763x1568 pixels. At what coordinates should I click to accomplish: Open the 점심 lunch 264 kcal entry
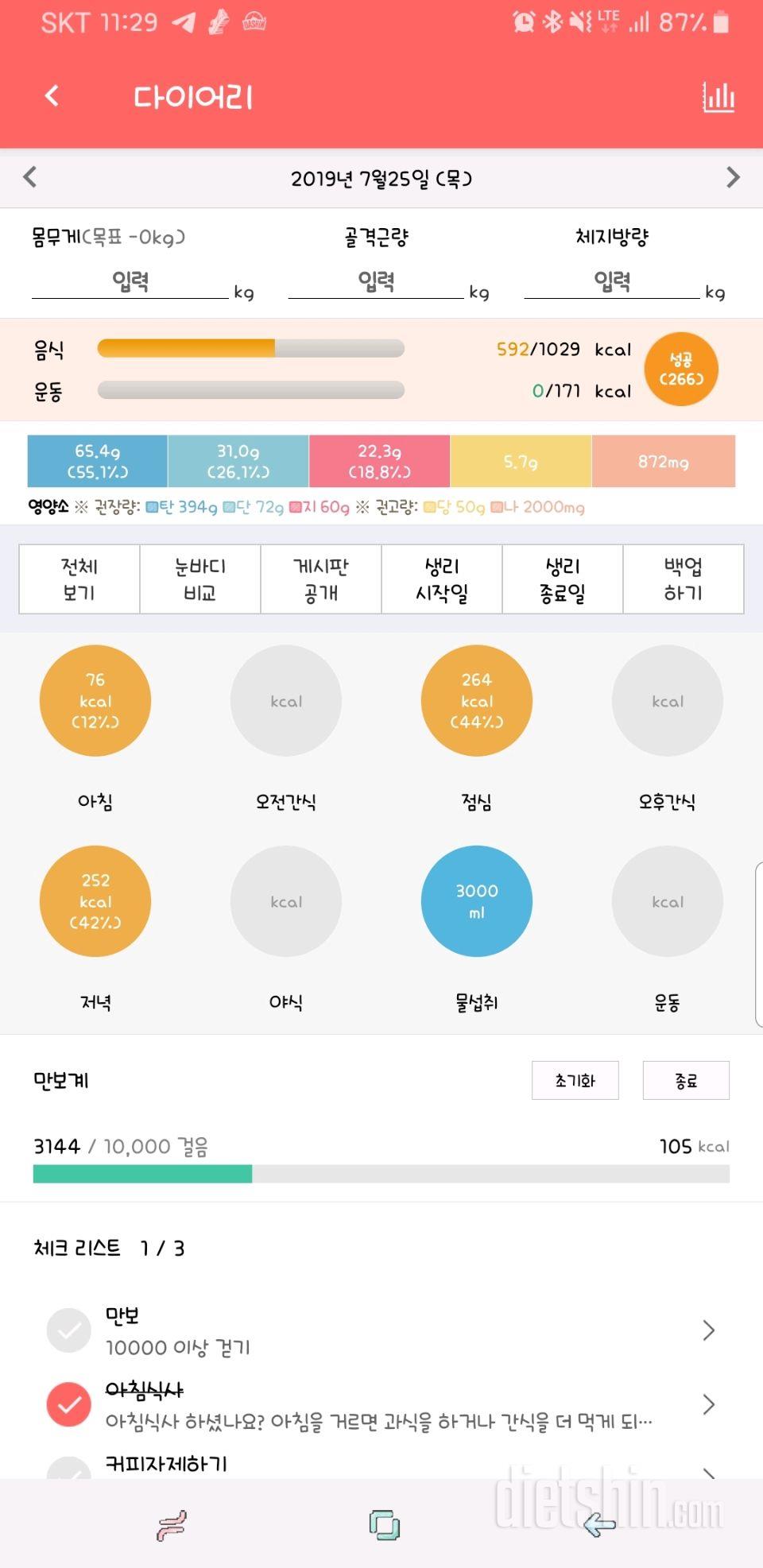(x=477, y=700)
